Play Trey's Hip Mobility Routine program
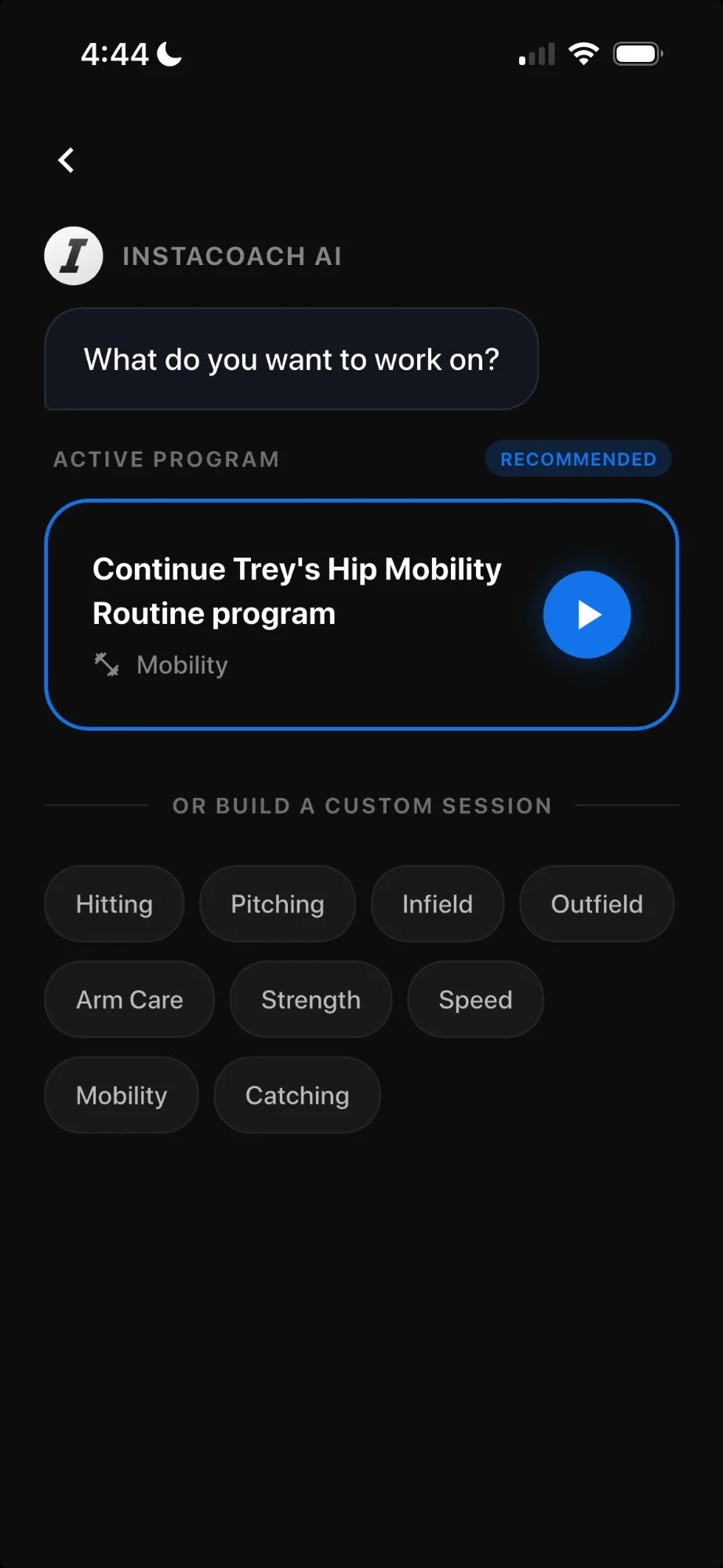723x1568 pixels. pyautogui.click(x=587, y=615)
